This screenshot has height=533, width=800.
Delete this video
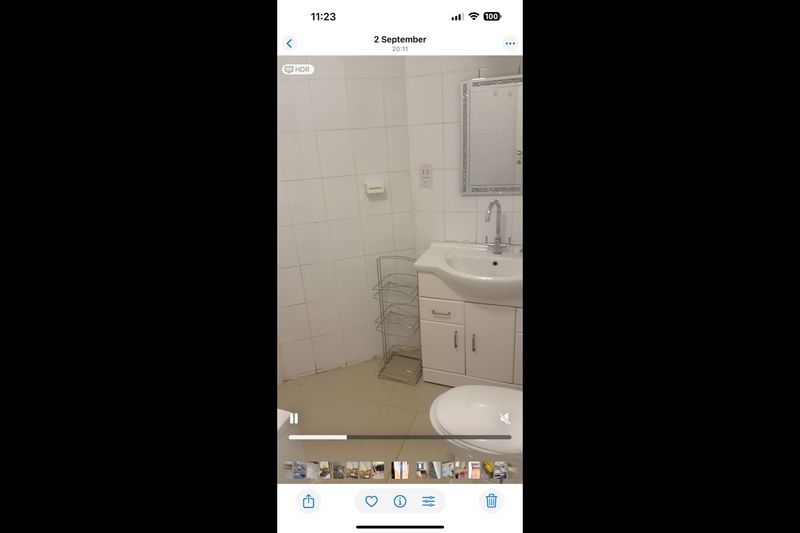point(491,501)
